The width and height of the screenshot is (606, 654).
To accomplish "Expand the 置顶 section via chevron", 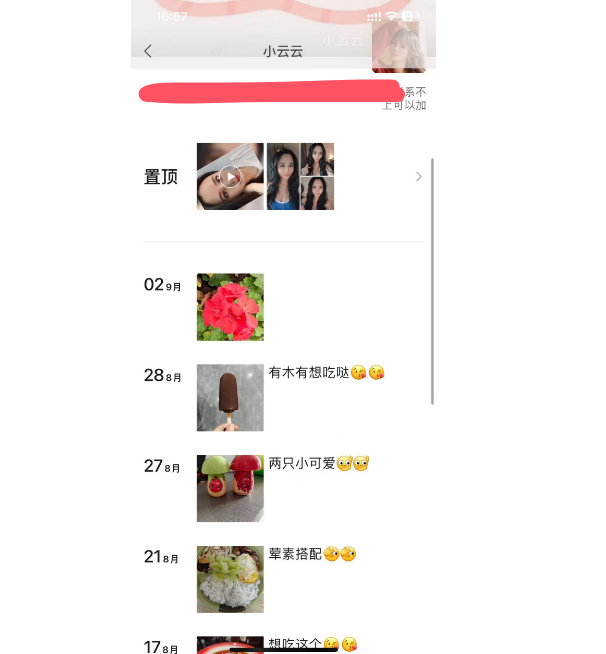I will tap(418, 177).
